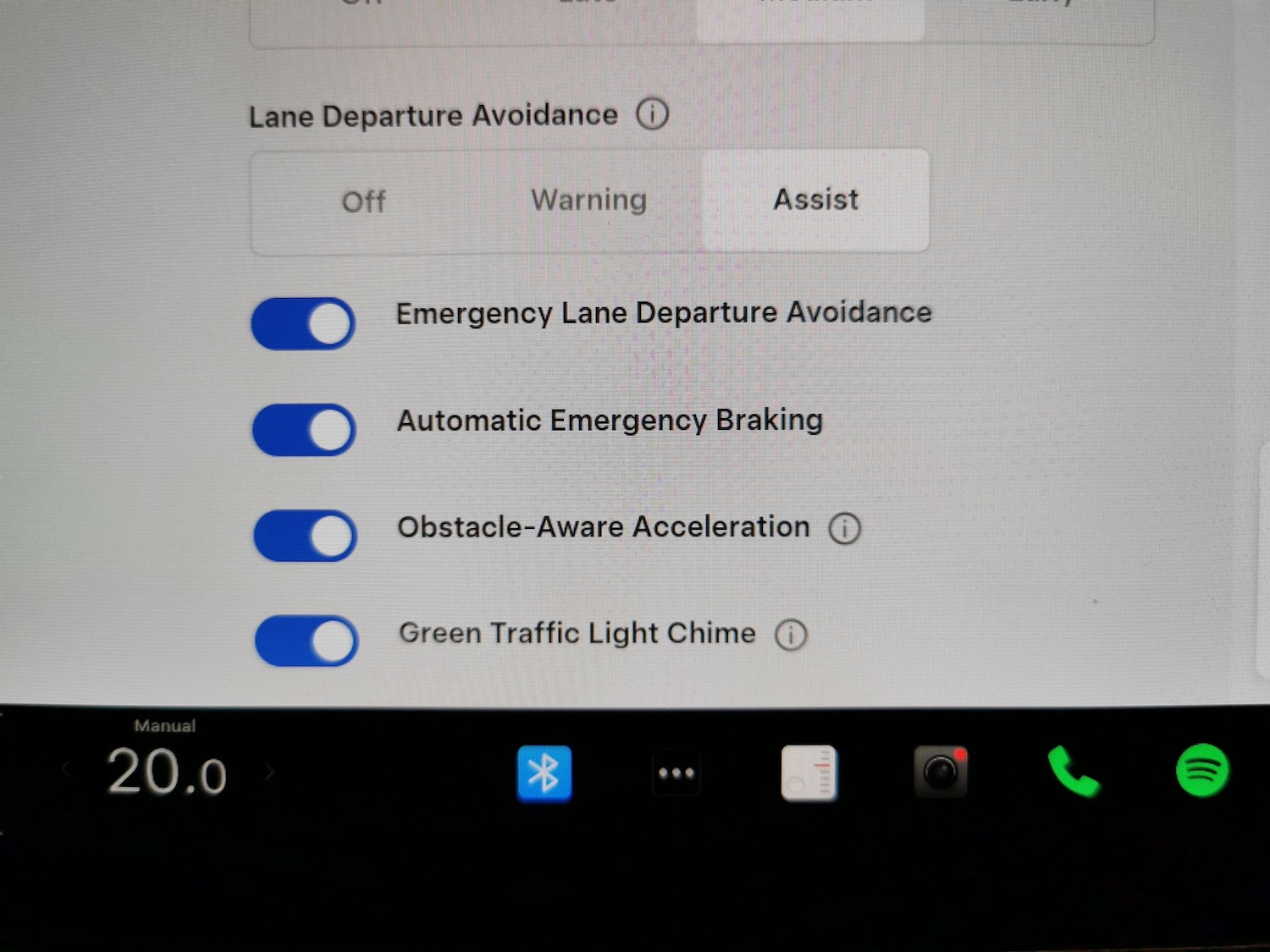This screenshot has width=1270, height=952.
Task: Select Assist for Lane Departure Avoidance
Action: pyautogui.click(x=815, y=201)
